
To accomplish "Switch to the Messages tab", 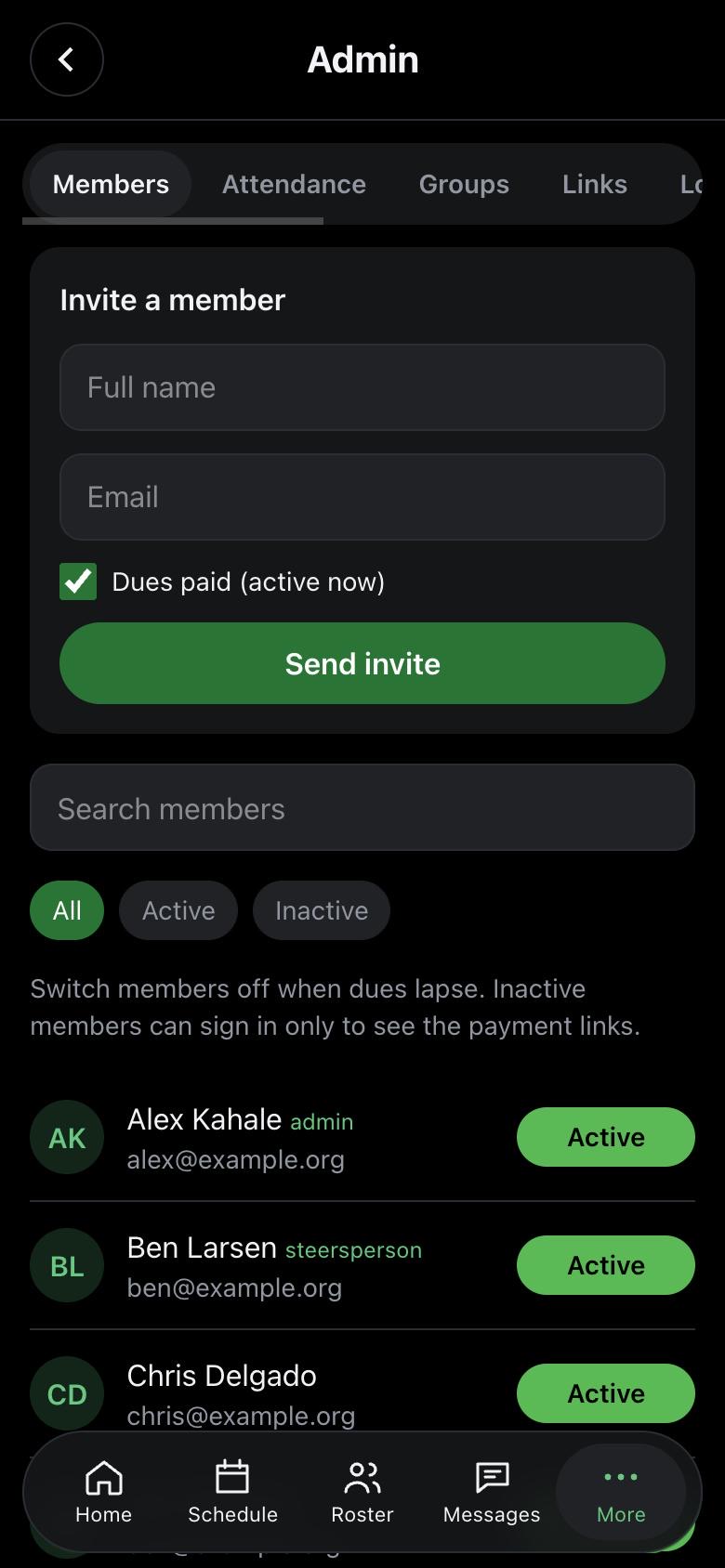I will click(492, 1493).
